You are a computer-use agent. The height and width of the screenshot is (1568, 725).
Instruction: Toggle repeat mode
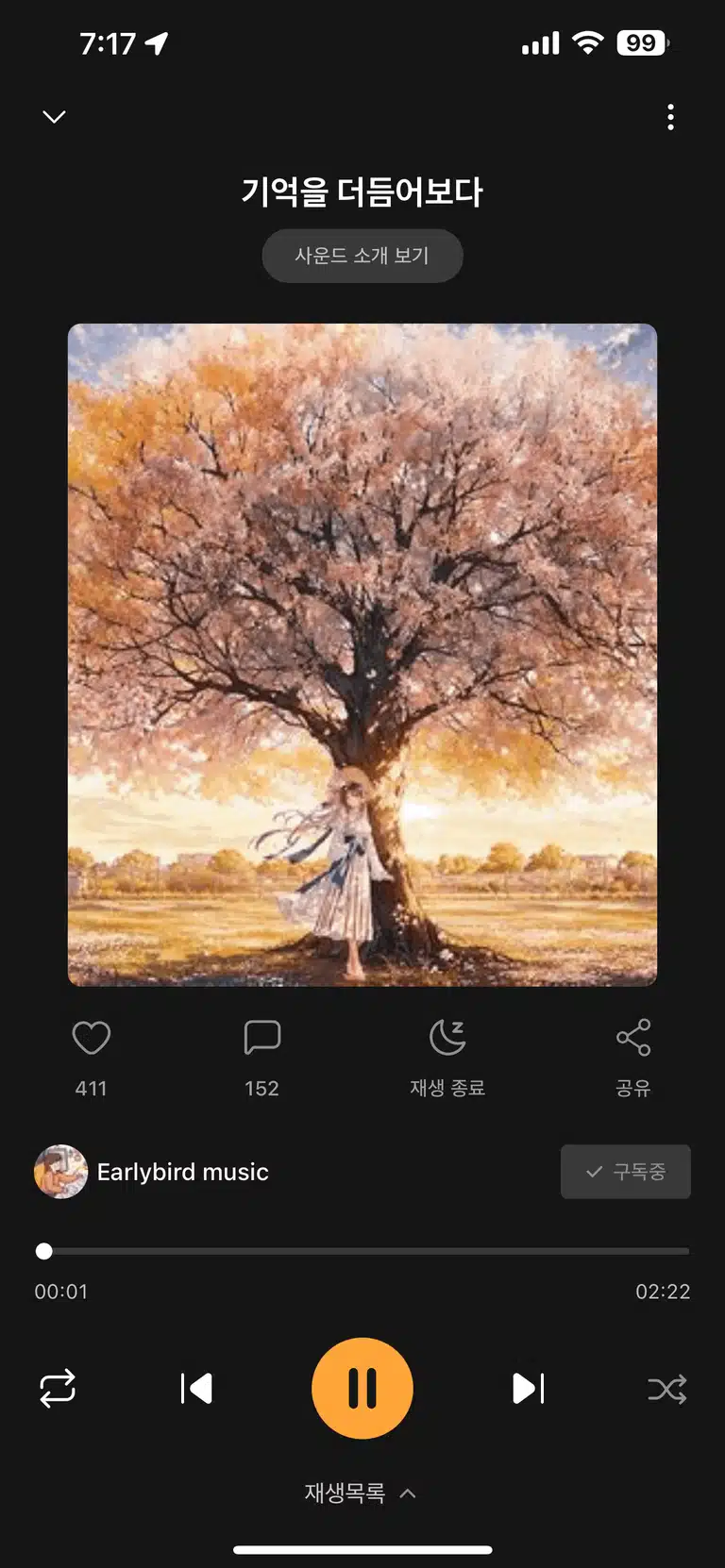tap(58, 1389)
